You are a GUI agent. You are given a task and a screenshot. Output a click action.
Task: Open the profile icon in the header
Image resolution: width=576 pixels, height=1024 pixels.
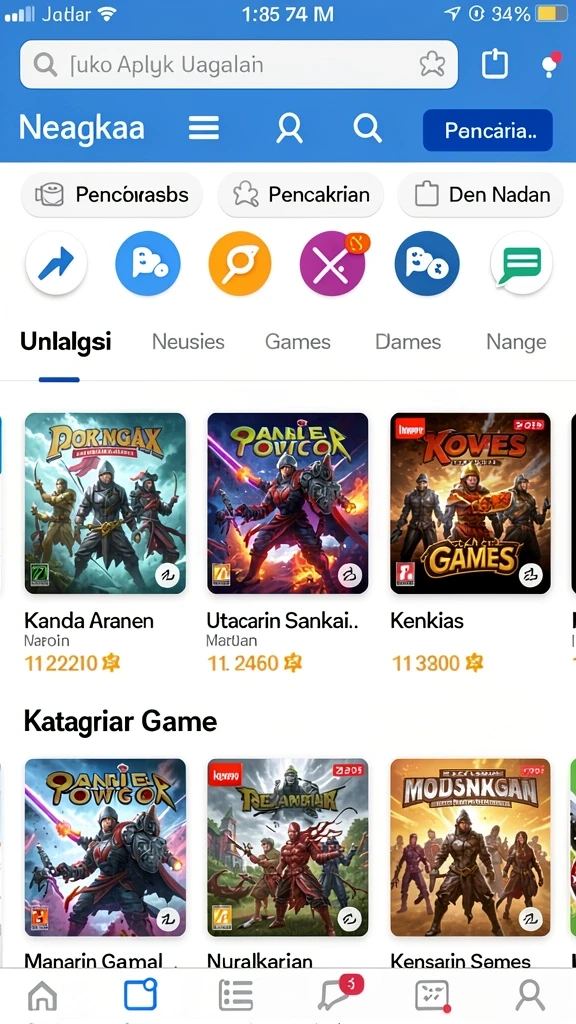[289, 128]
